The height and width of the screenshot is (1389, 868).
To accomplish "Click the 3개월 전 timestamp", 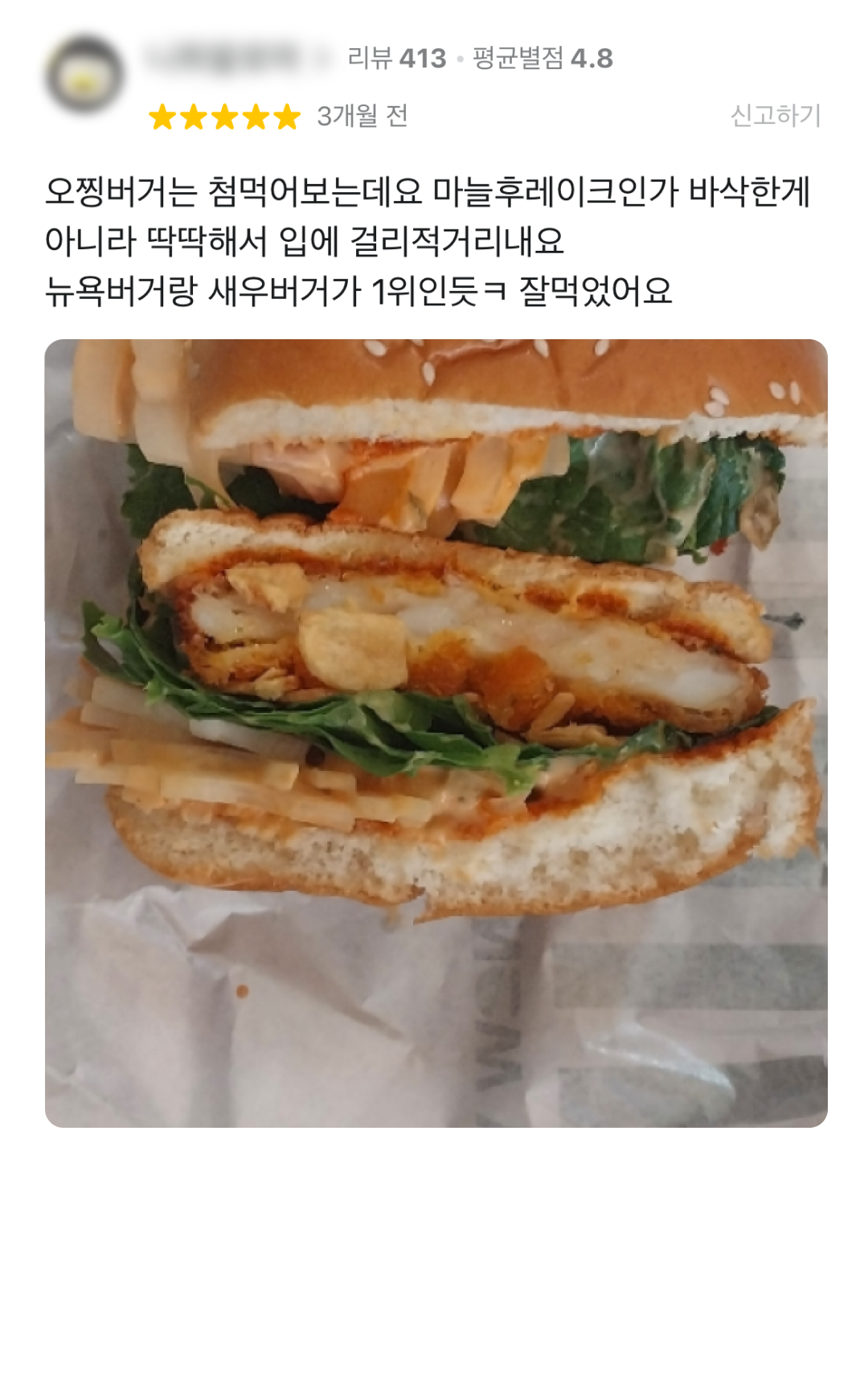I will [x=363, y=117].
